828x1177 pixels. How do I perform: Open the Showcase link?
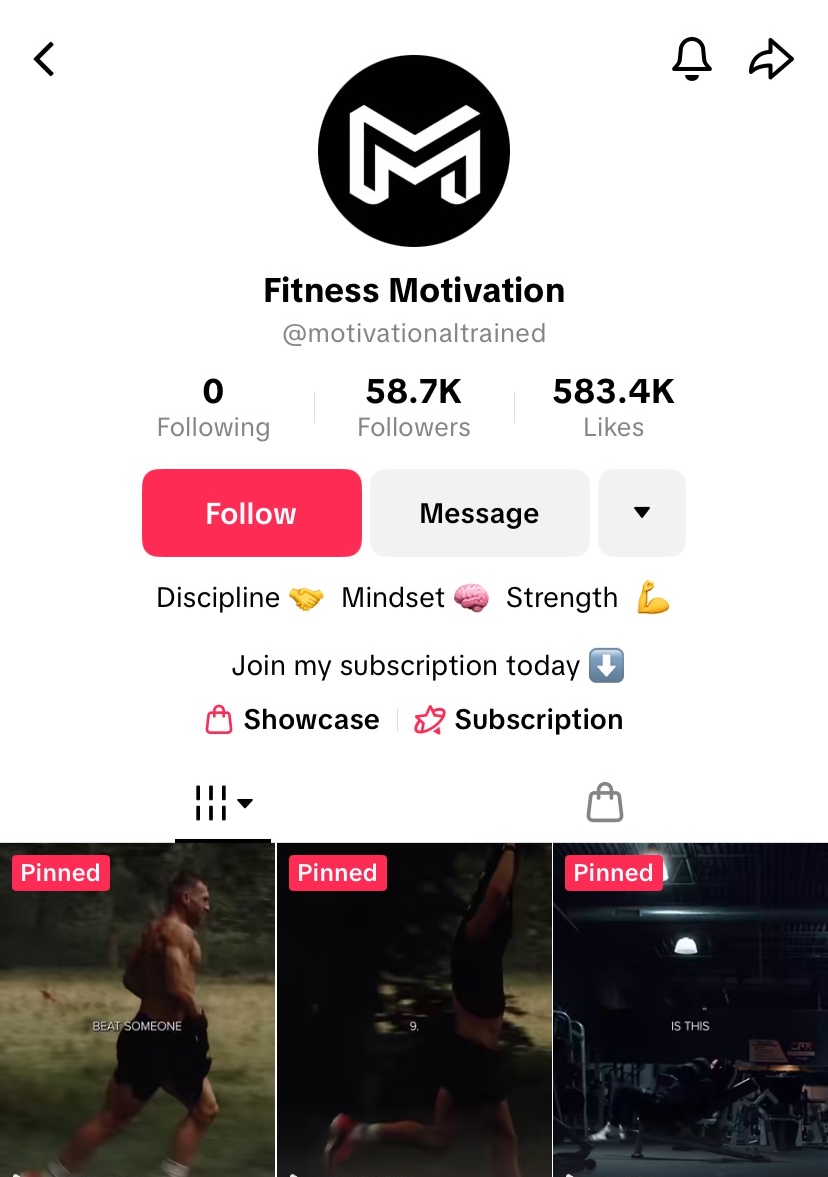coord(293,720)
